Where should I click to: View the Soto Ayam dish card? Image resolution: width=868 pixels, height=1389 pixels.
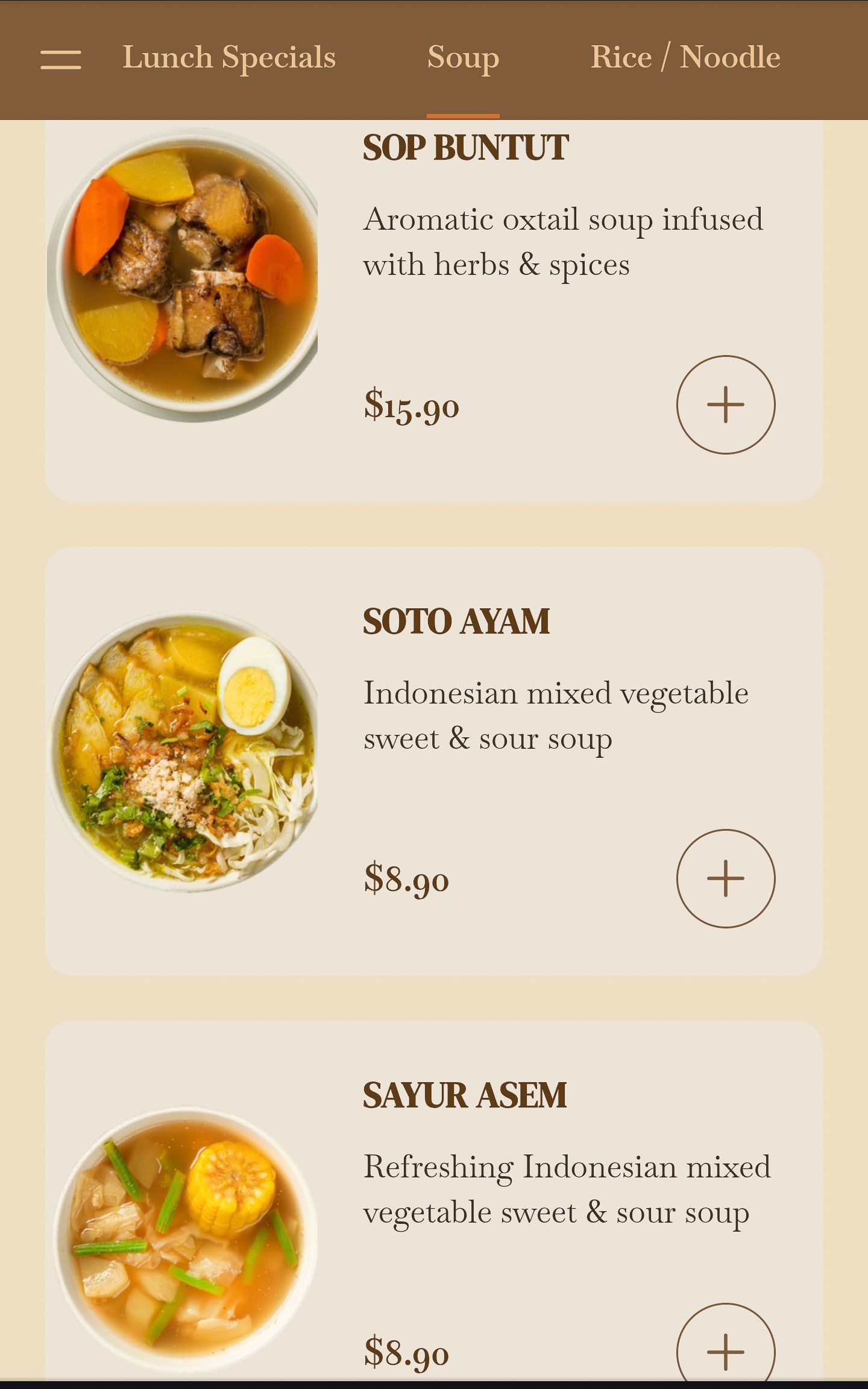tap(456, 622)
